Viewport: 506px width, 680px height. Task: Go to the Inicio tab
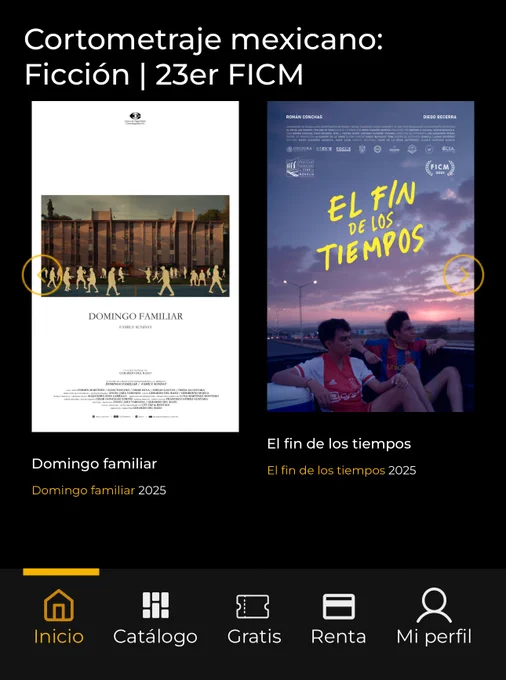tap(59, 617)
